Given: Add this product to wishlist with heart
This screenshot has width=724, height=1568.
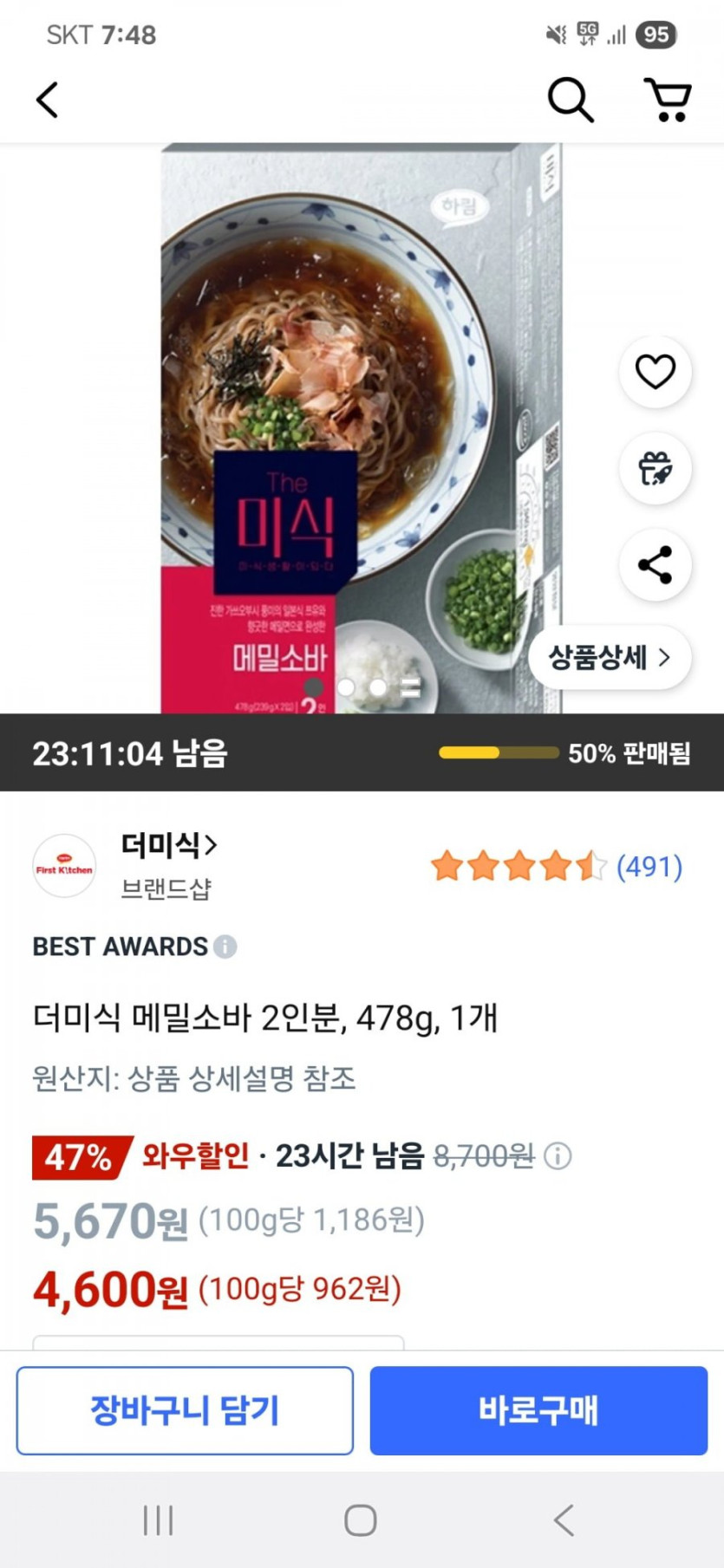Looking at the screenshot, I should click(x=655, y=372).
